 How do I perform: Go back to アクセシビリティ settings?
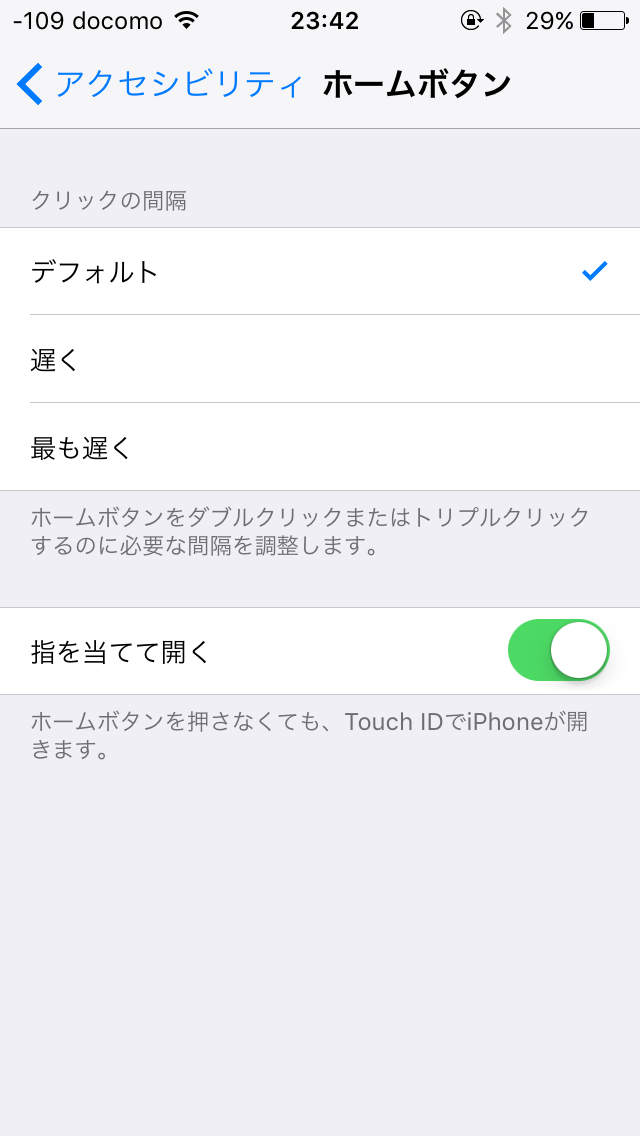(x=160, y=84)
